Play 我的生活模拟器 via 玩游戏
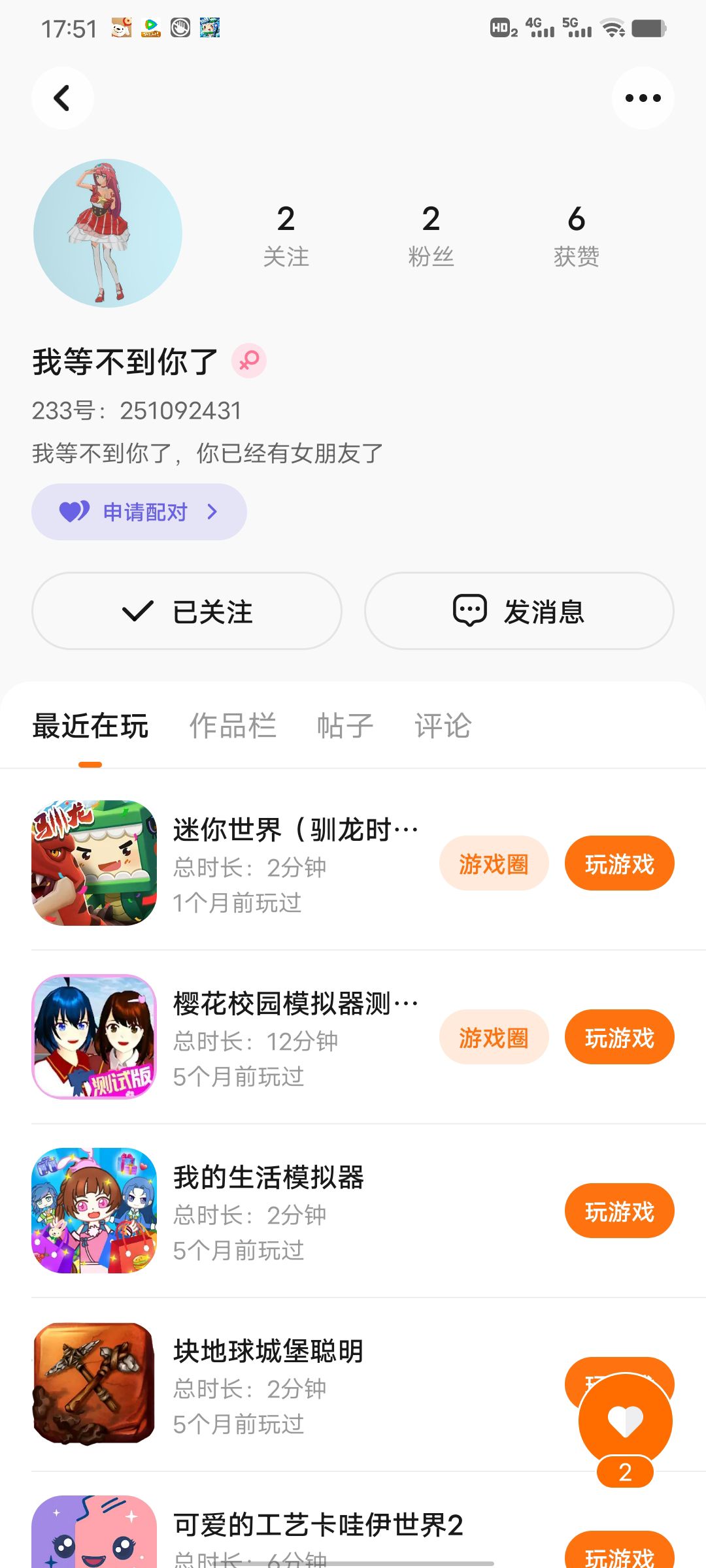Screen dimensions: 706x1568 point(619,1211)
